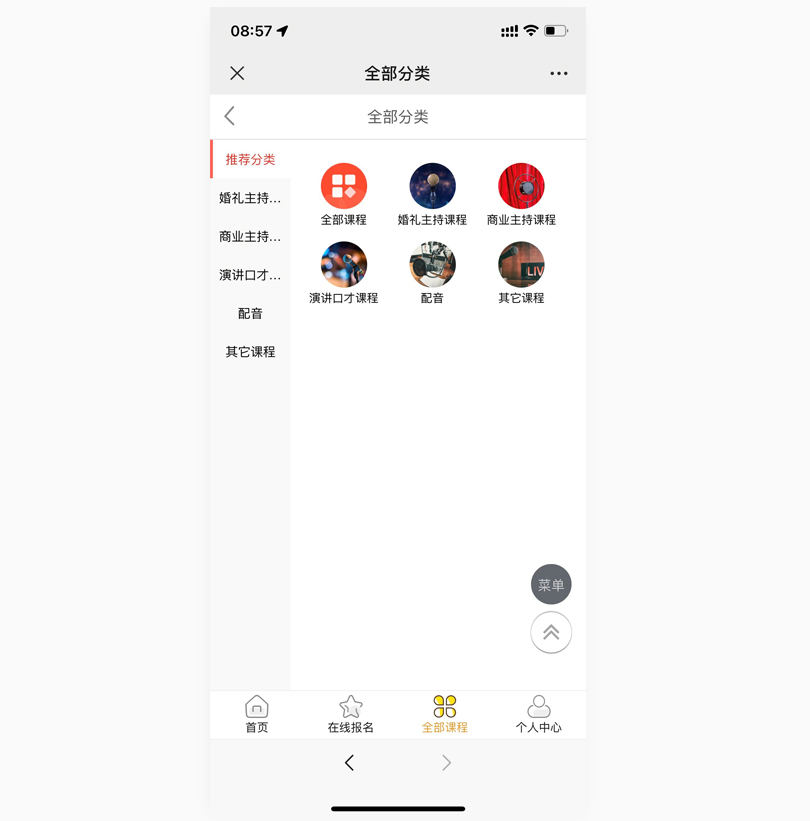The image size is (810, 821).
Task: Go back using the header arrow
Action: (230, 116)
